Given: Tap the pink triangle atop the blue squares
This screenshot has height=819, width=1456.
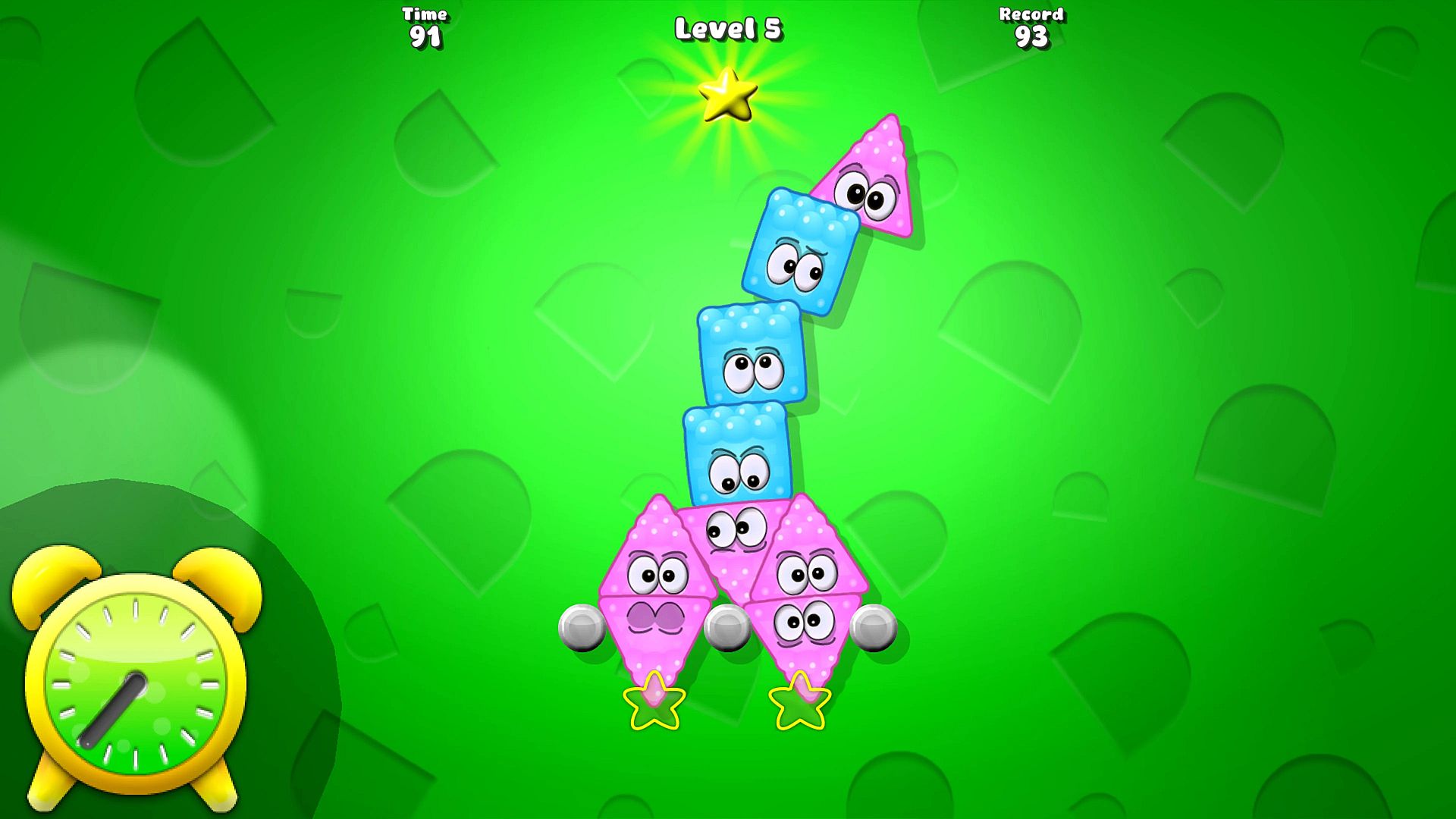Looking at the screenshot, I should click(x=872, y=182).
